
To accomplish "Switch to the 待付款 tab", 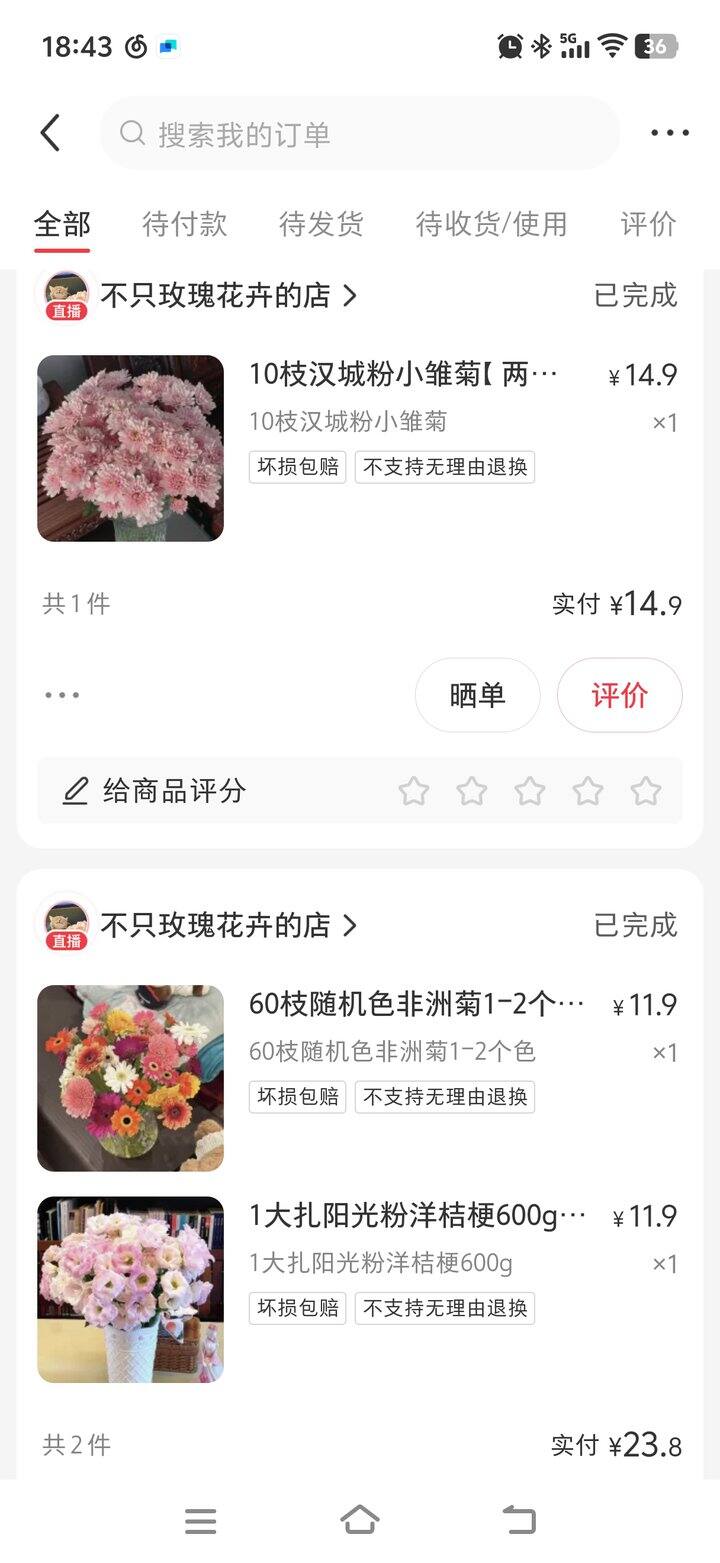I will point(185,224).
